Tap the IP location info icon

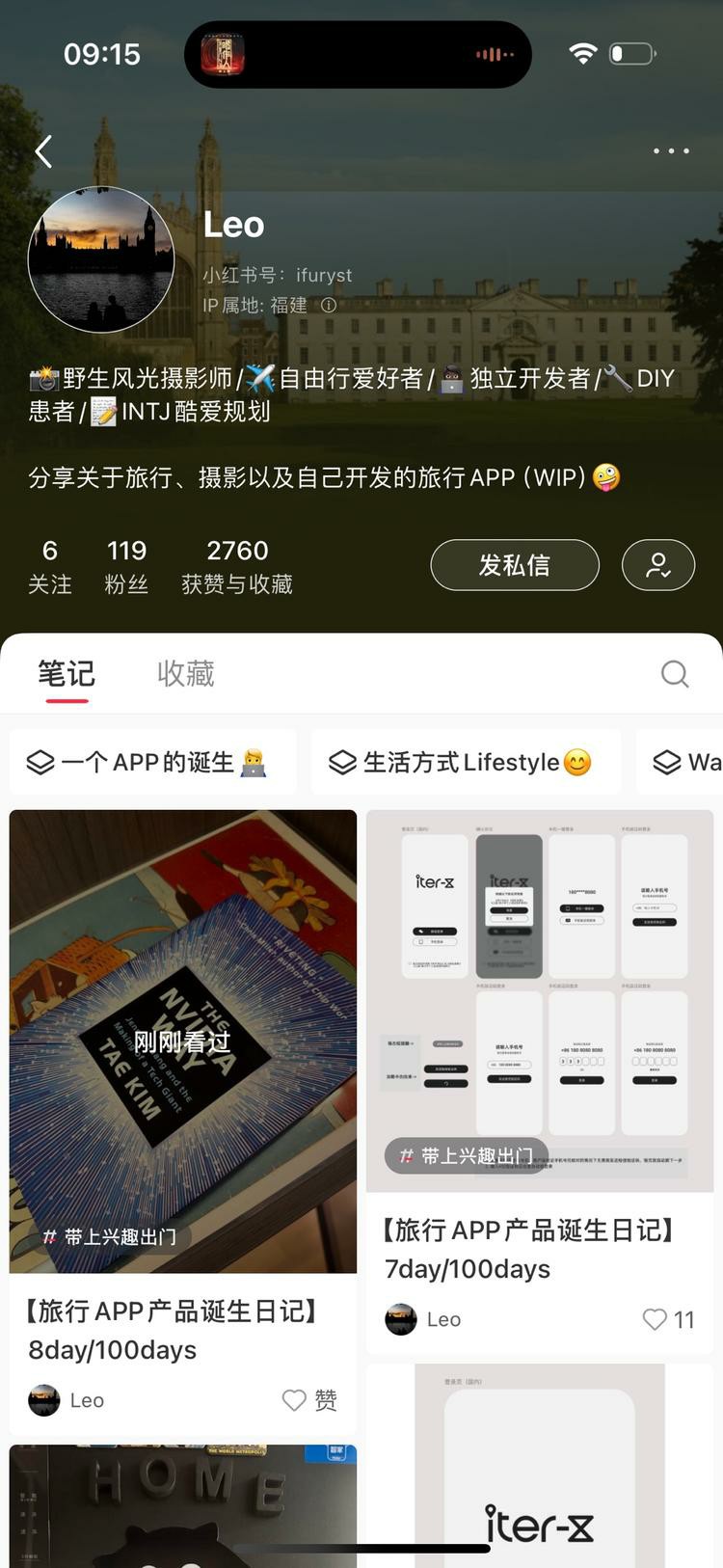click(x=329, y=306)
